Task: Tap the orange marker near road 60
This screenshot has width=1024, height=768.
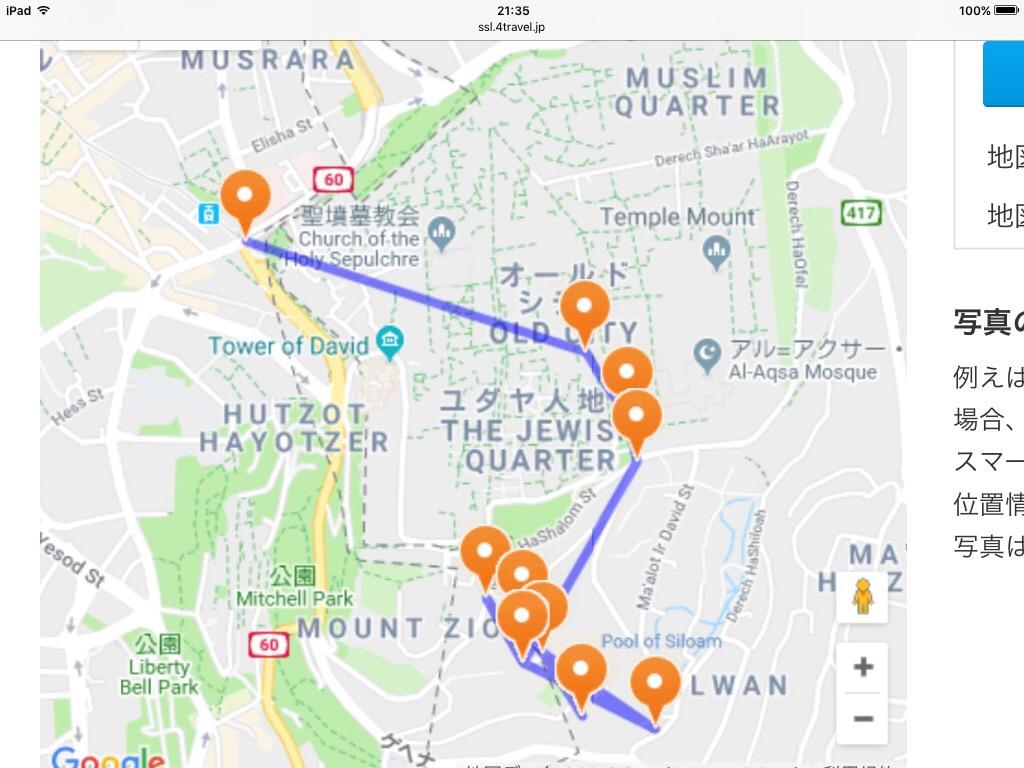Action: coord(245,197)
